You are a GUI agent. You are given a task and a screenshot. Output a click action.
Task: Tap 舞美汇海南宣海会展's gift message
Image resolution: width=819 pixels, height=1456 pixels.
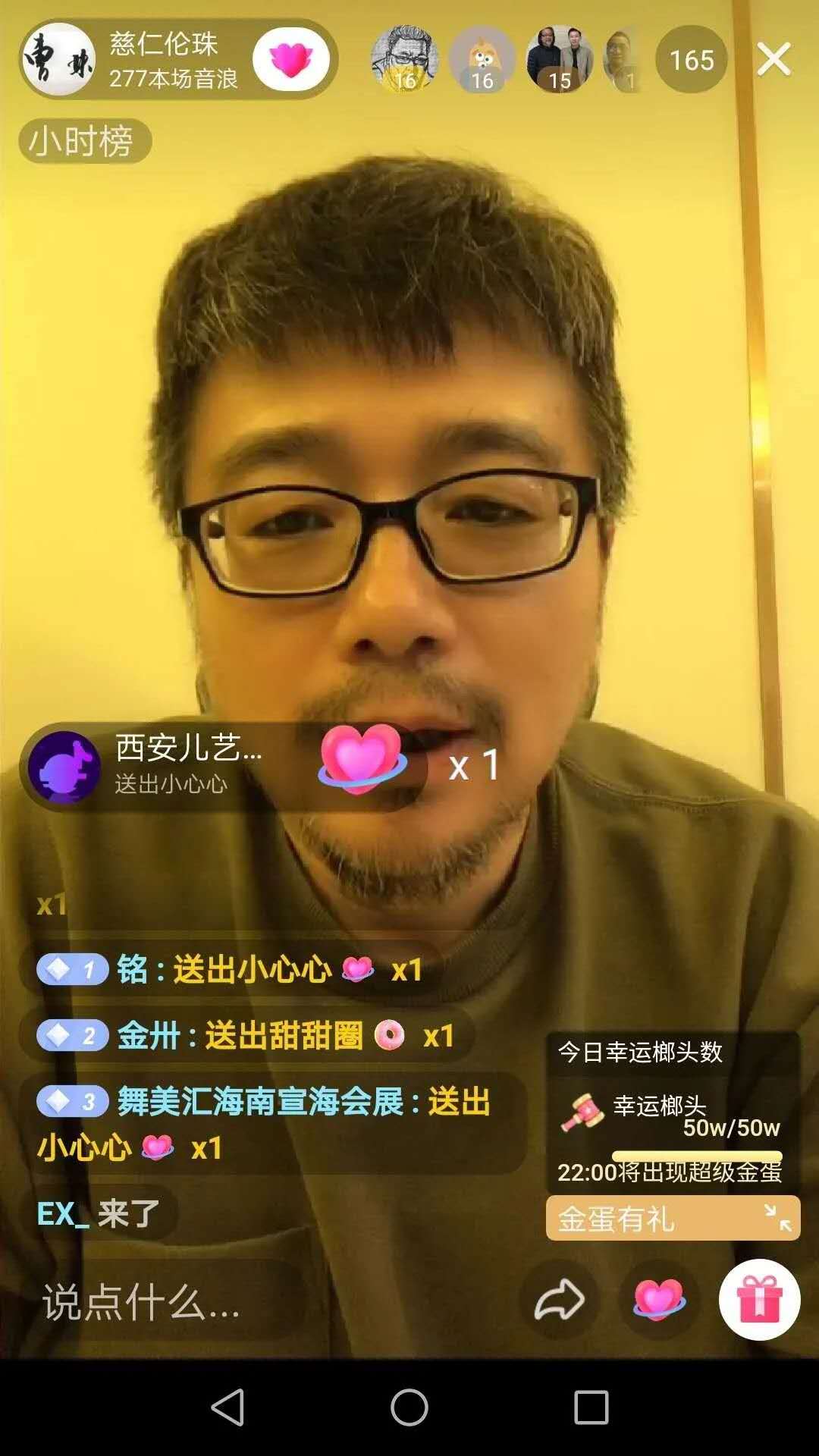[x=265, y=1124]
